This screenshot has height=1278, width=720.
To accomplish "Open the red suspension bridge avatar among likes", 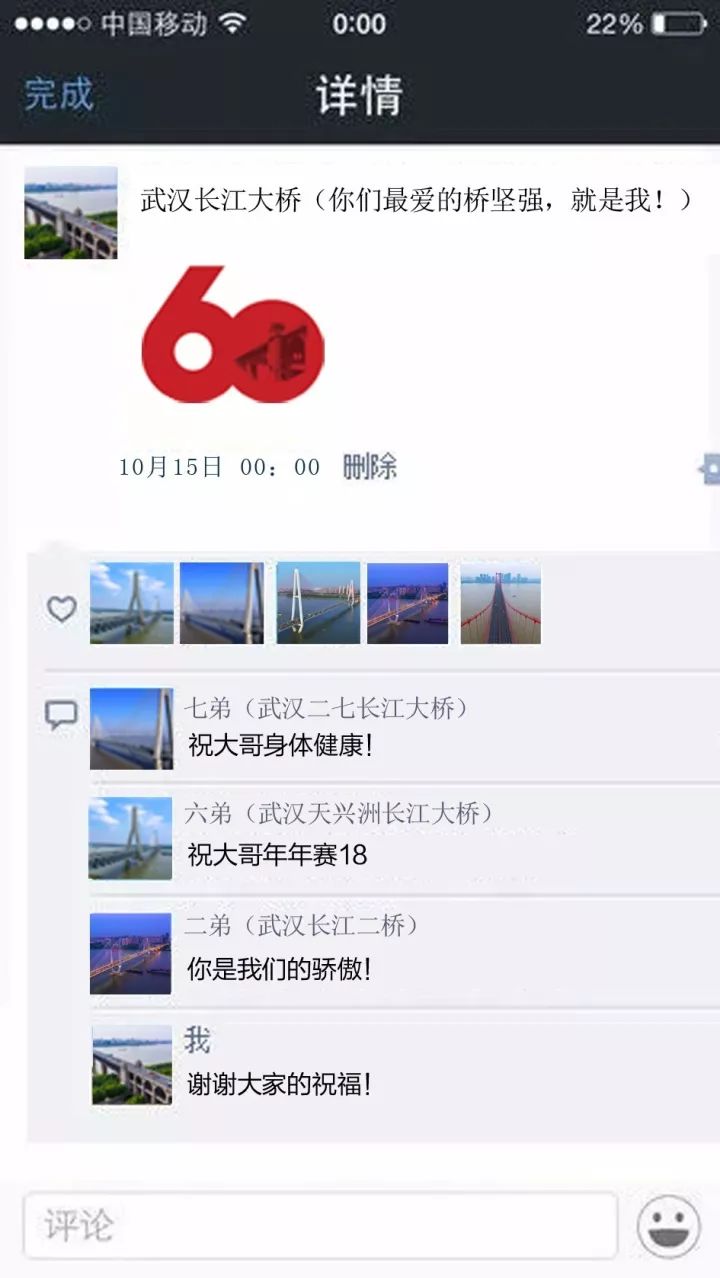I will (x=500, y=603).
